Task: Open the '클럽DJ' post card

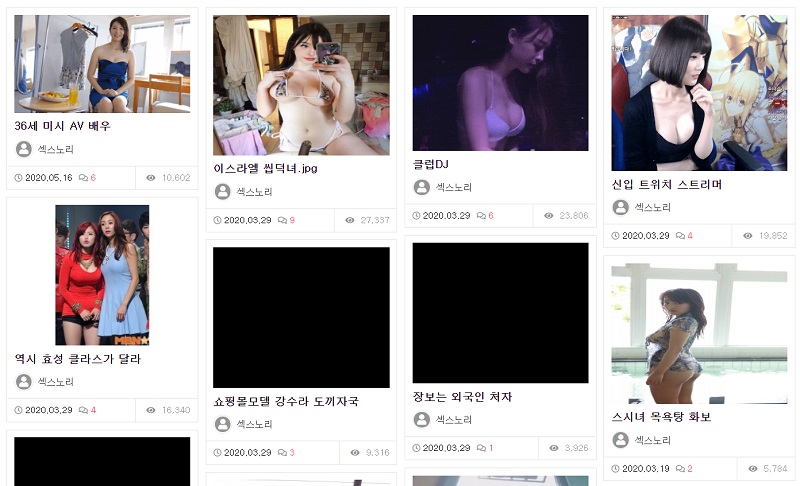Action: pyautogui.click(x=500, y=83)
